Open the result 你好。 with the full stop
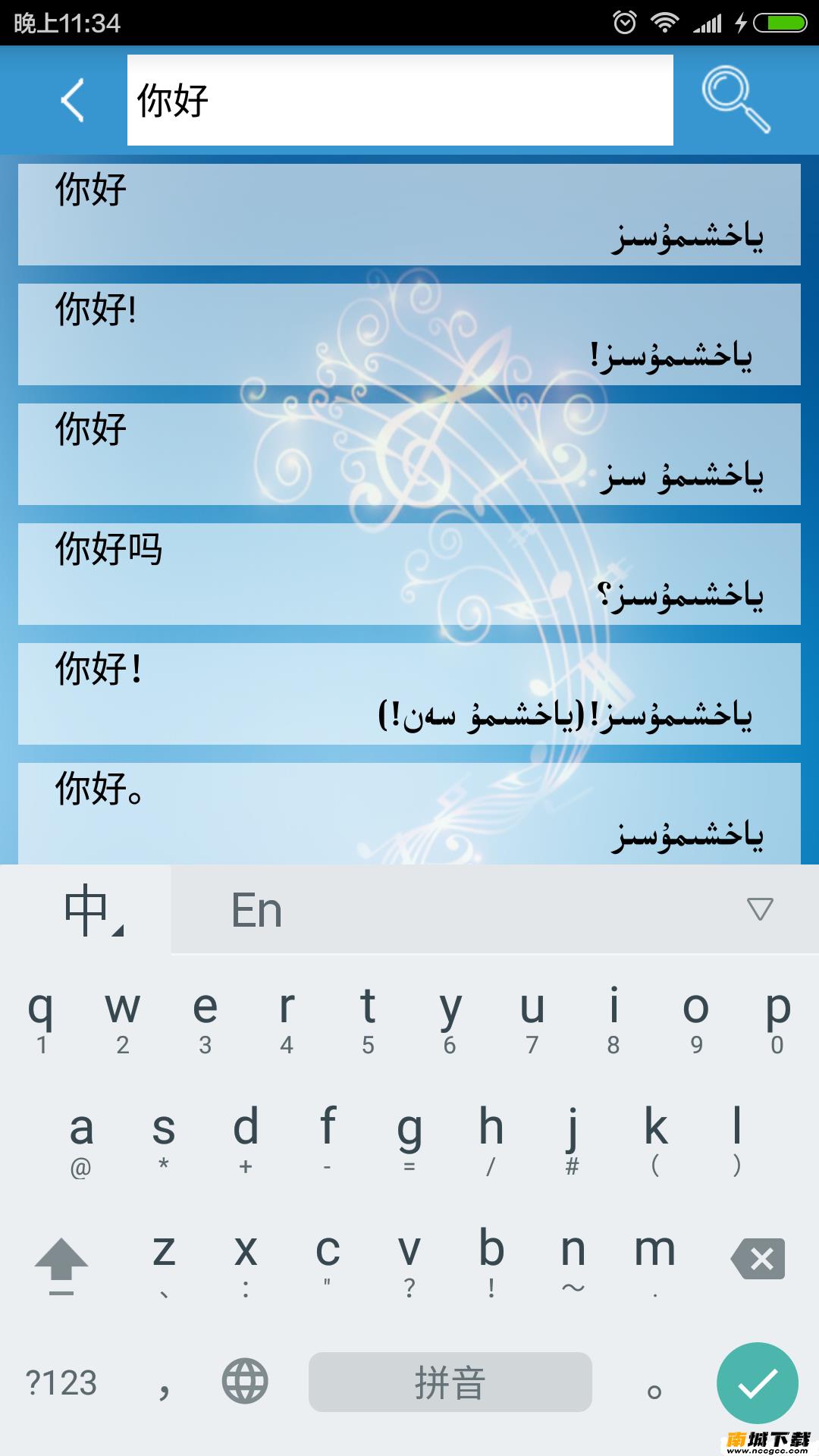 tap(409, 813)
